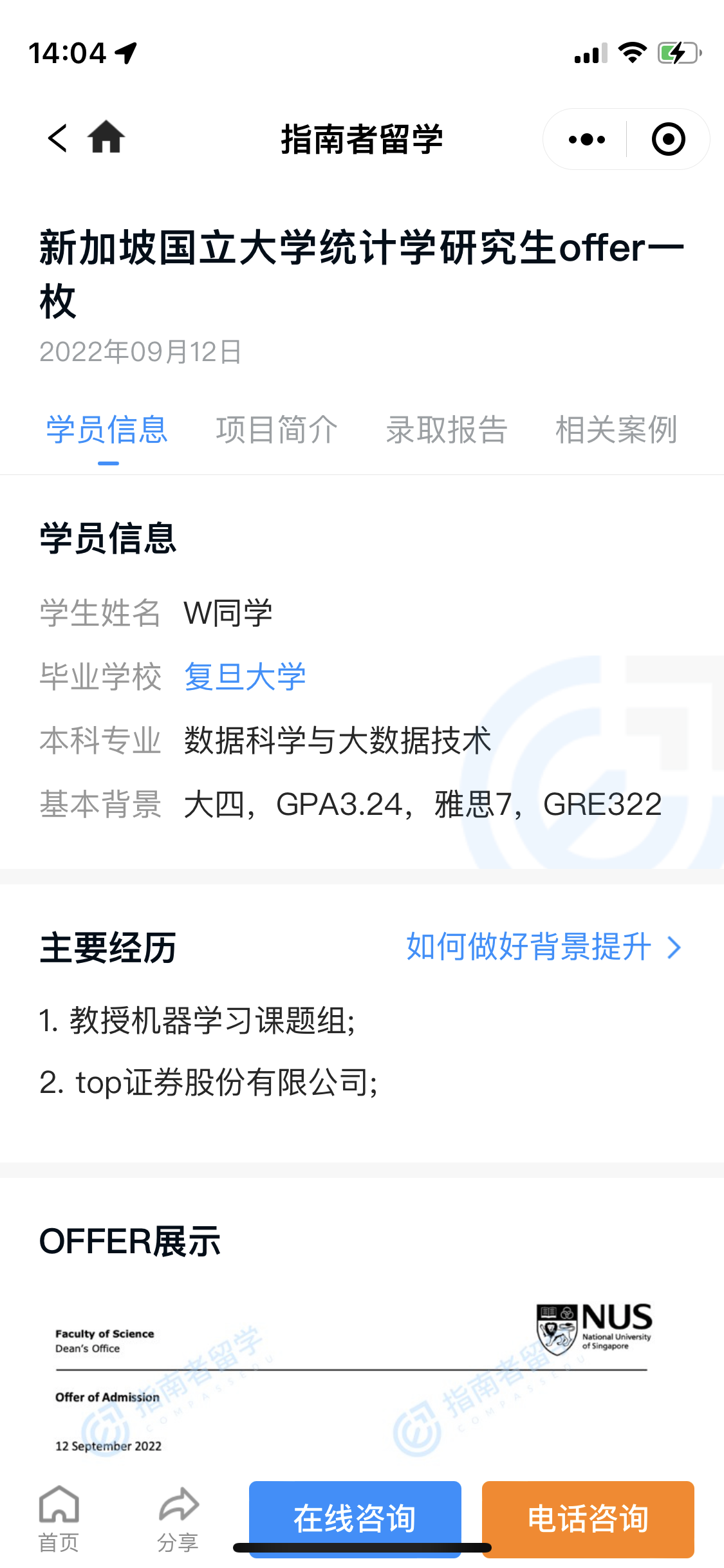724x1568 pixels.
Task: Switch to the 相关案例 tab
Action: click(616, 430)
